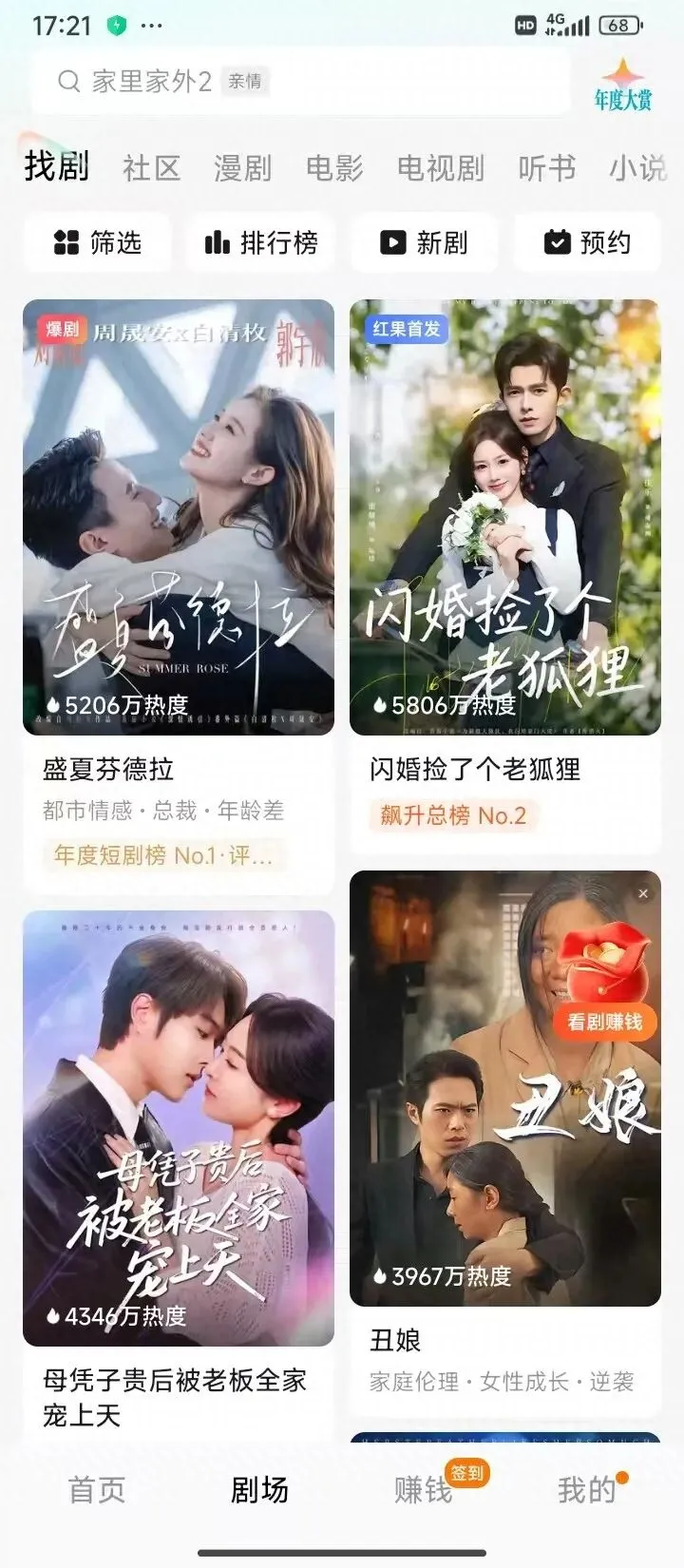Viewport: 684px width, 1568px height.
Task: Go to the 首页 home tab
Action: click(97, 1490)
